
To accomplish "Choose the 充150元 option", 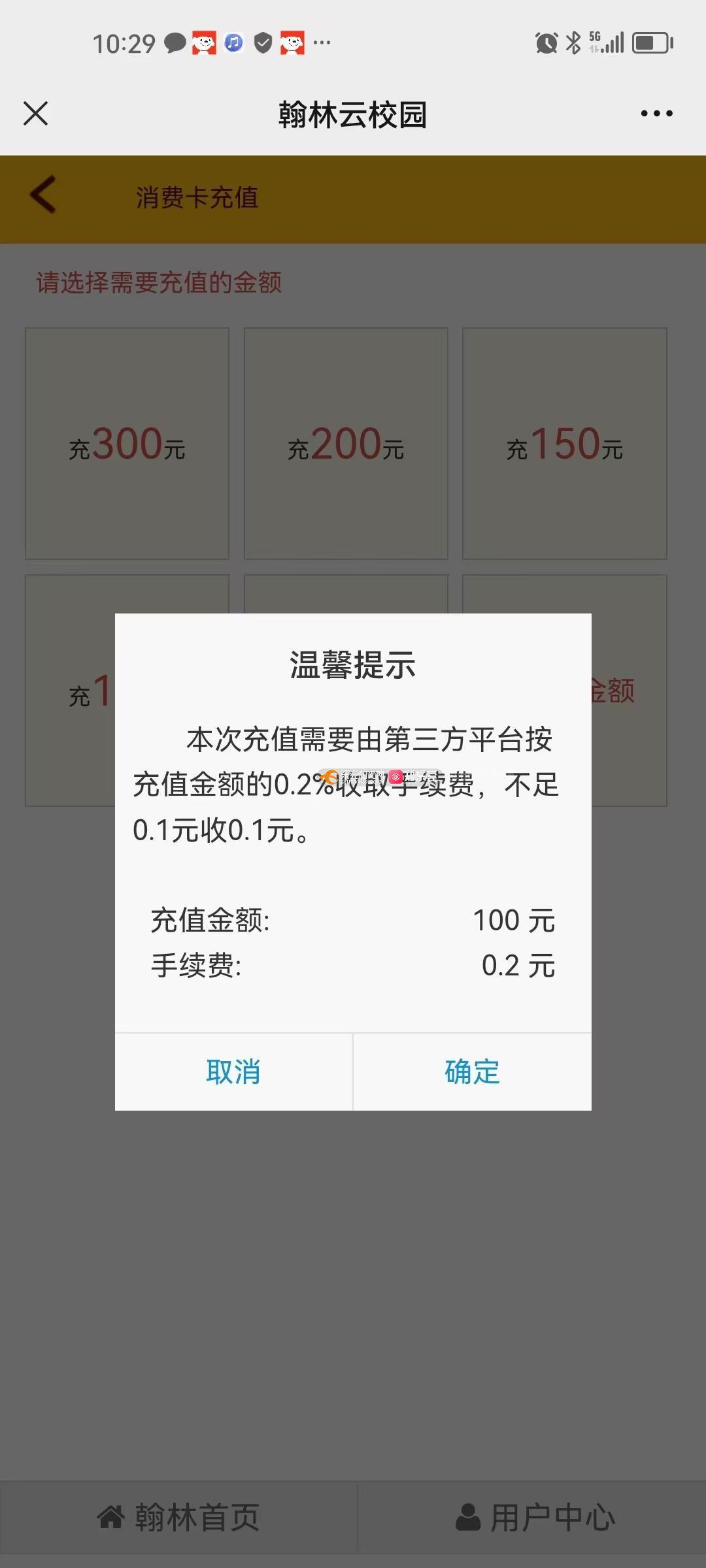I will (565, 444).
